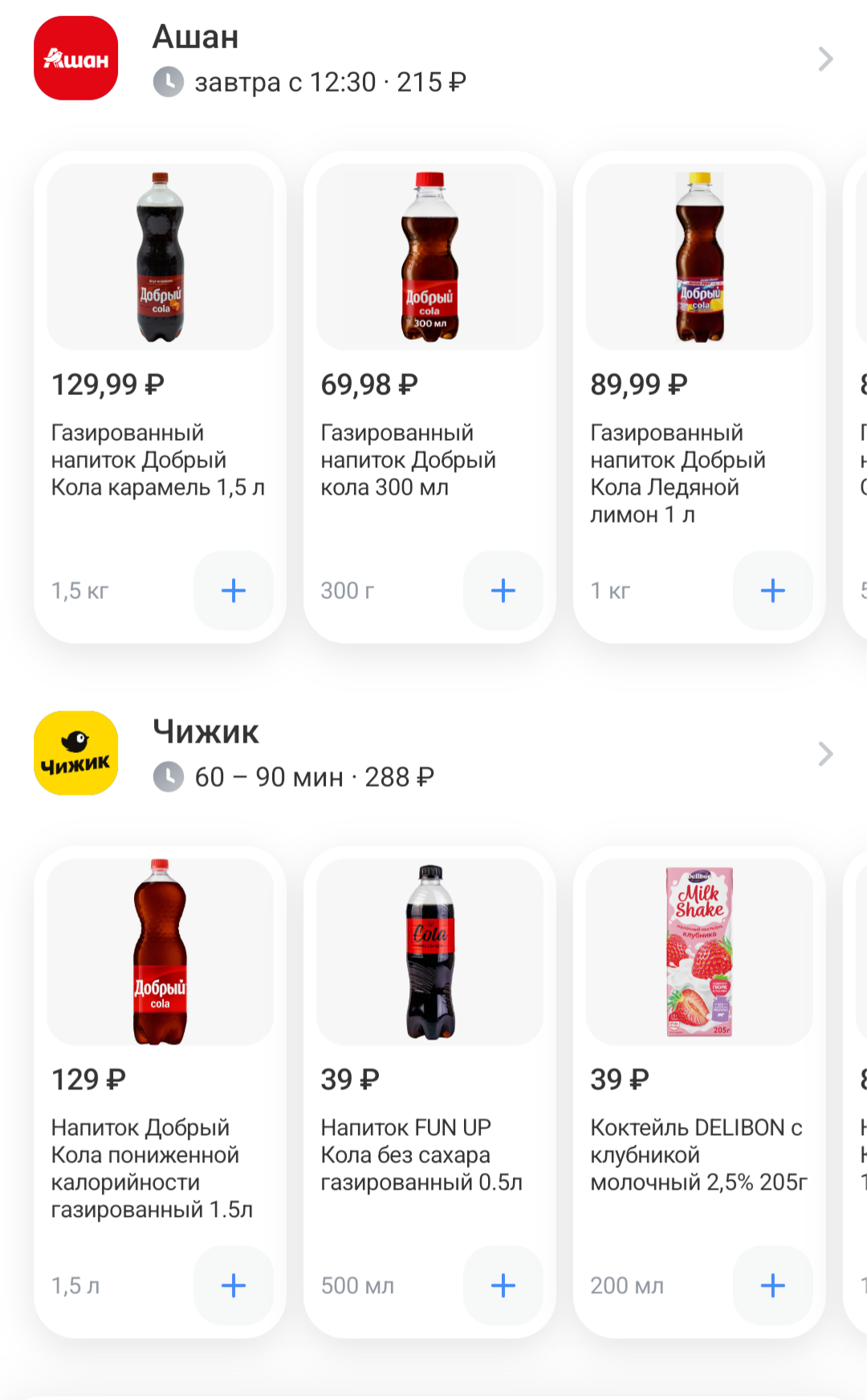Open the Добрый Кола Ледяной лимон 1 л card
Viewport: 867px width, 1400px height.
click(x=699, y=257)
